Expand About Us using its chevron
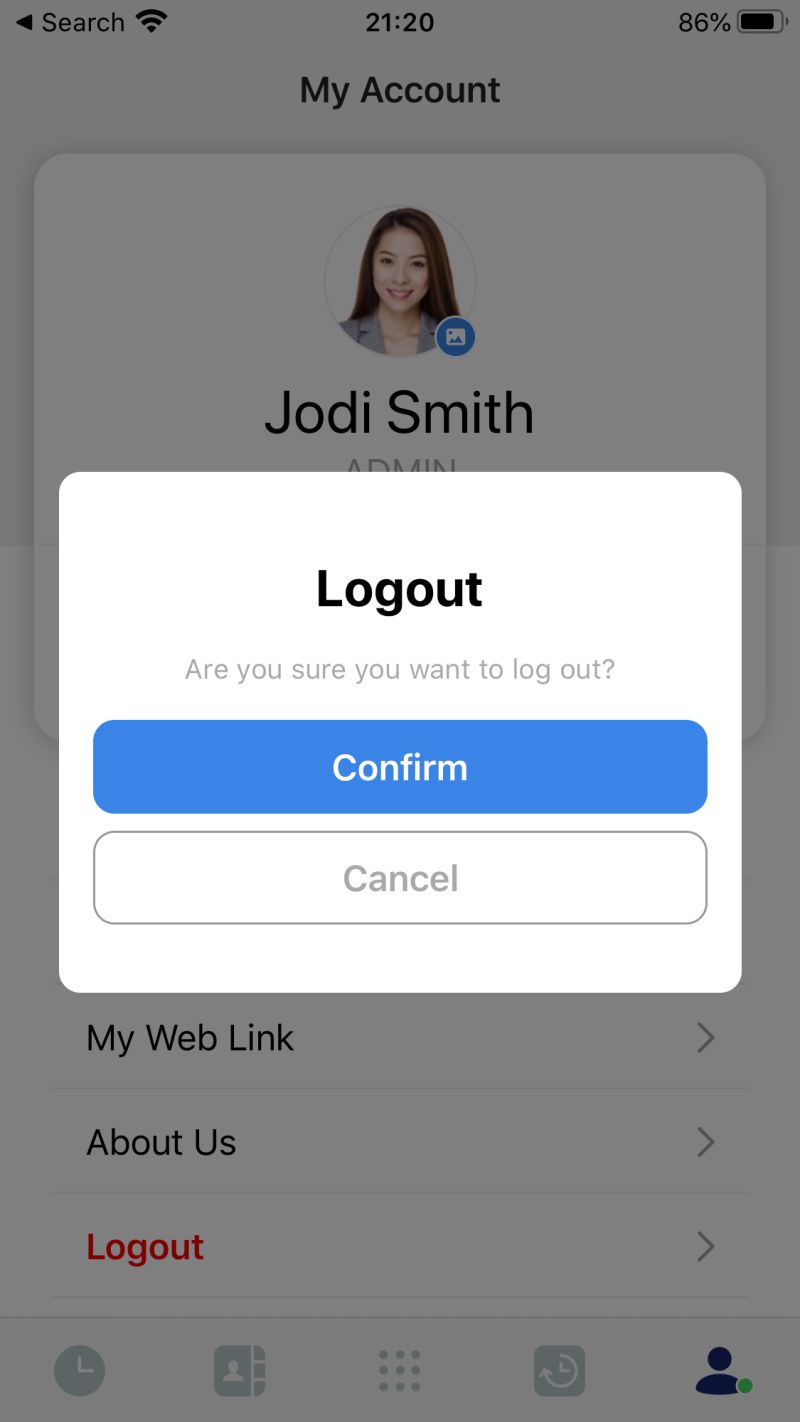The height and width of the screenshot is (1422, 800). (x=706, y=1142)
